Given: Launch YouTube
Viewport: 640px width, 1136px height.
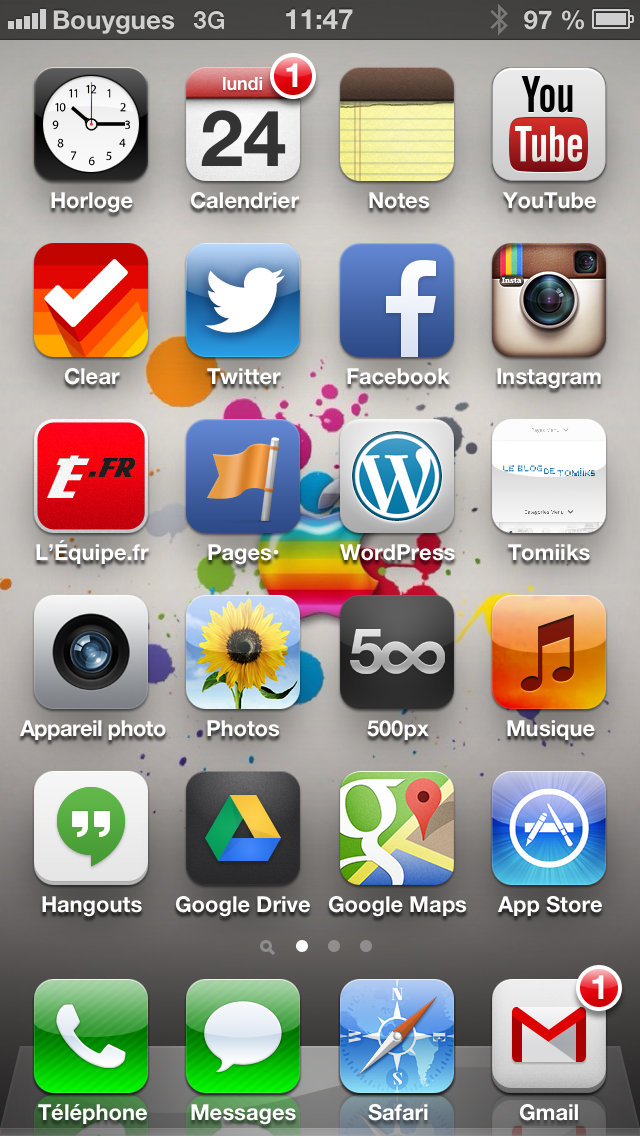Looking at the screenshot, I should pyautogui.click(x=549, y=124).
